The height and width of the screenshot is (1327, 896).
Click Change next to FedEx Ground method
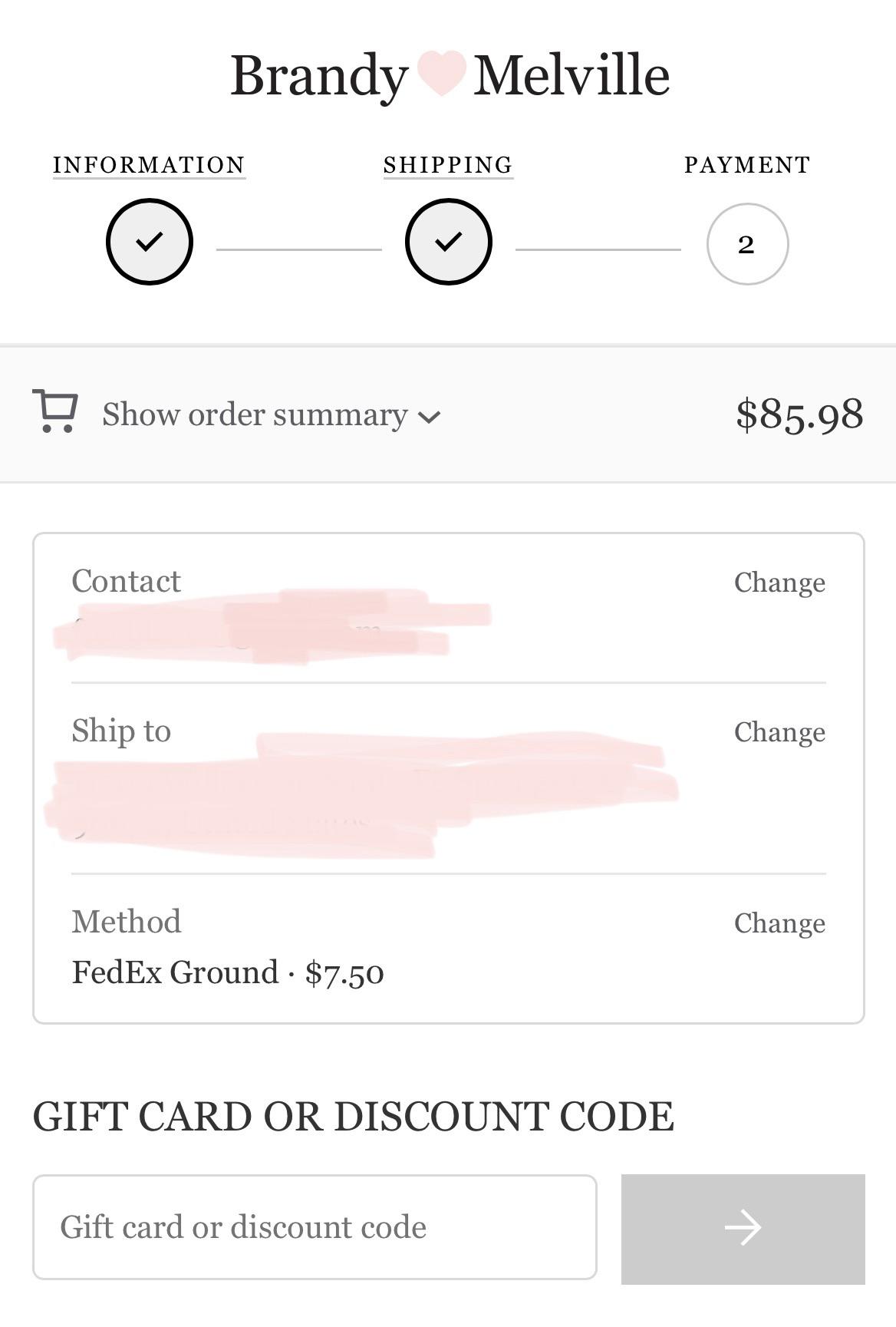(779, 923)
